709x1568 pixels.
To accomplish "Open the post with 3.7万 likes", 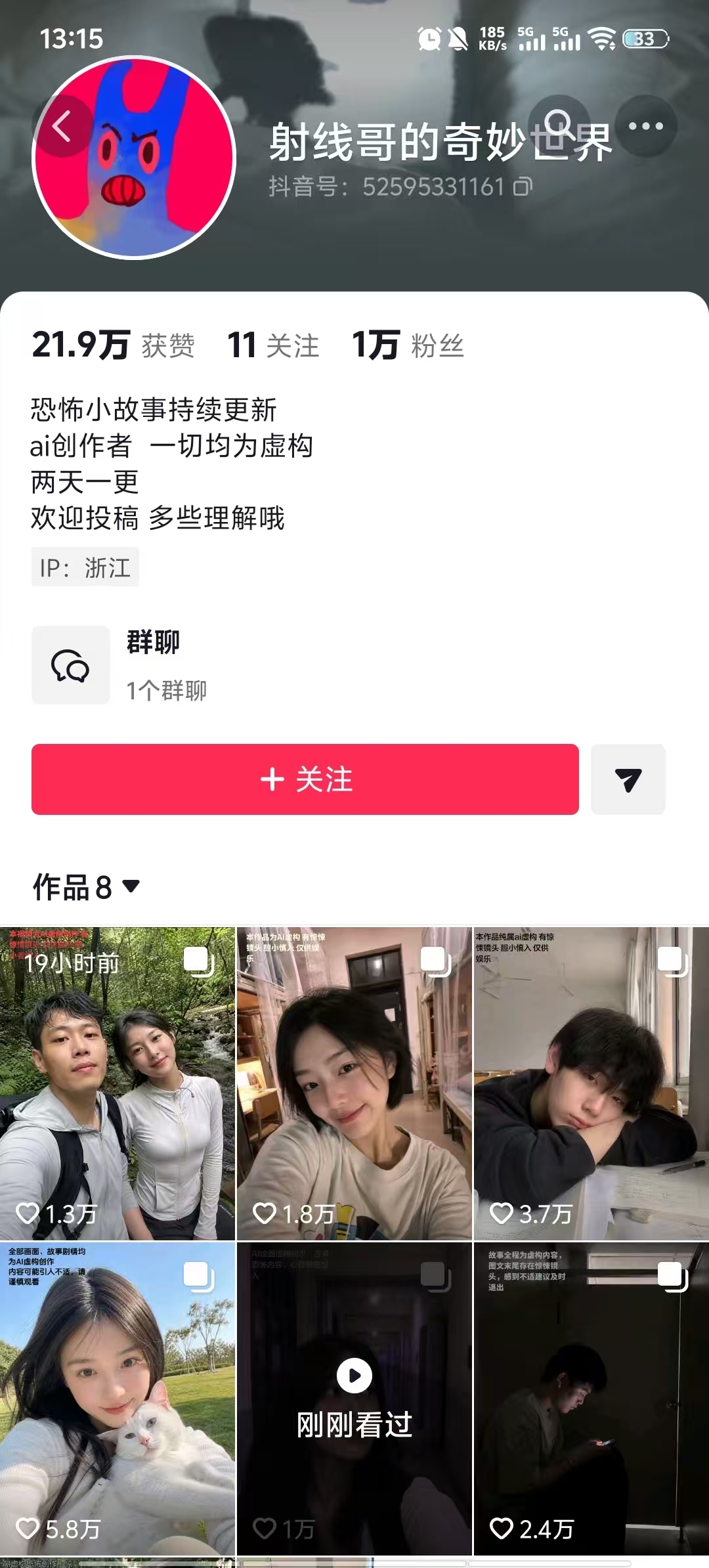I will [591, 1083].
